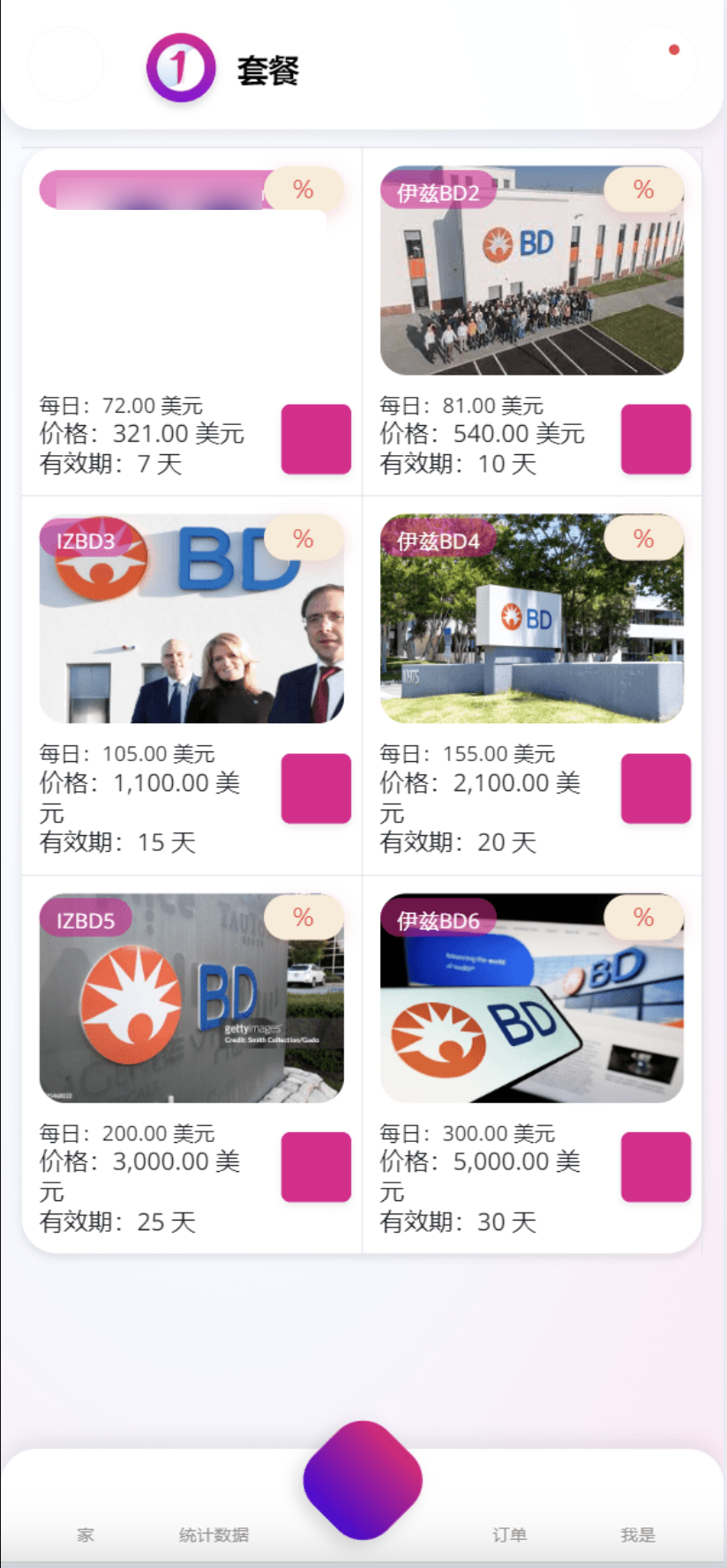This screenshot has width=727, height=1568.
Task: Tap the pink button for IZBD5 package
Action: pos(316,1167)
